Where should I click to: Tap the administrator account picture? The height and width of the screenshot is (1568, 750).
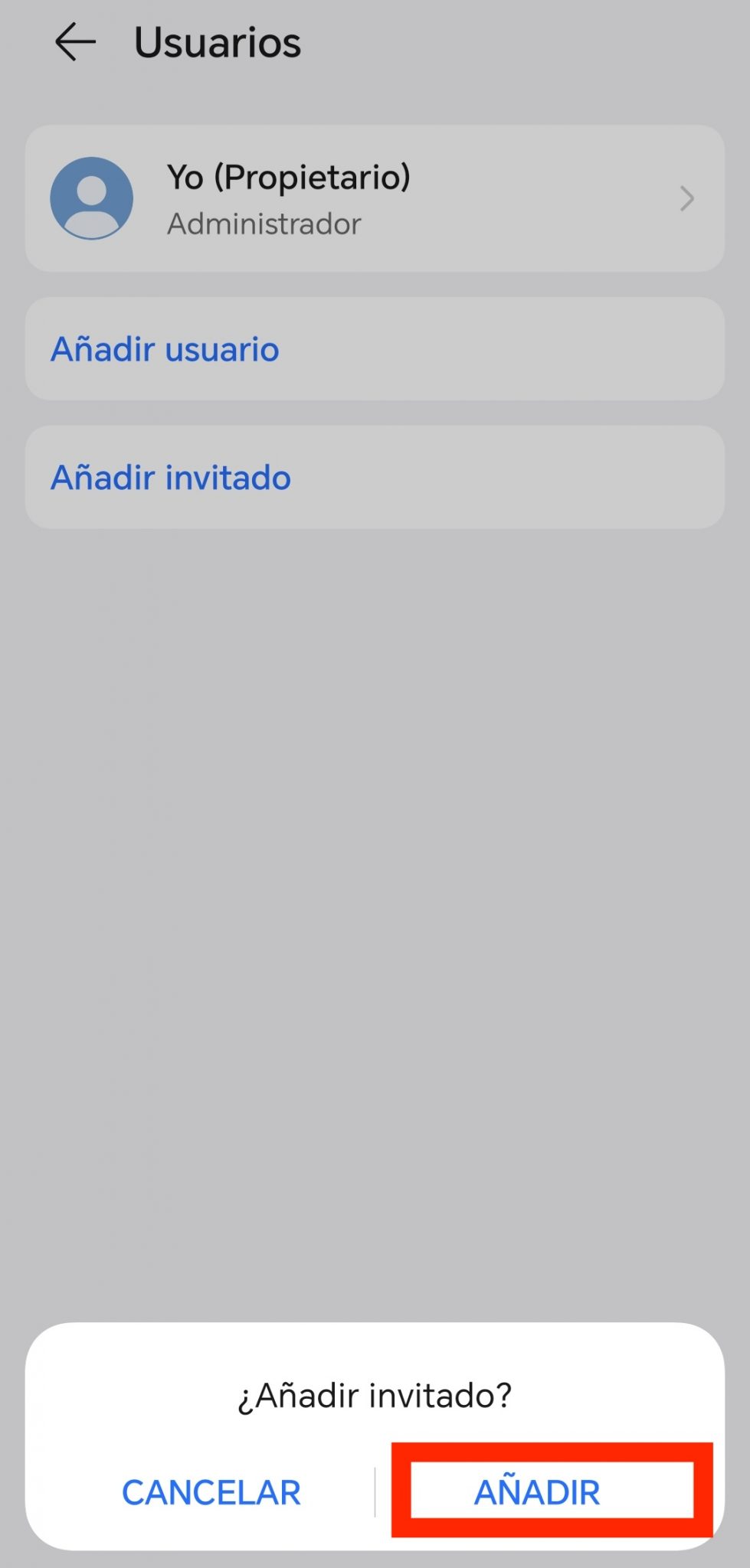tap(92, 198)
